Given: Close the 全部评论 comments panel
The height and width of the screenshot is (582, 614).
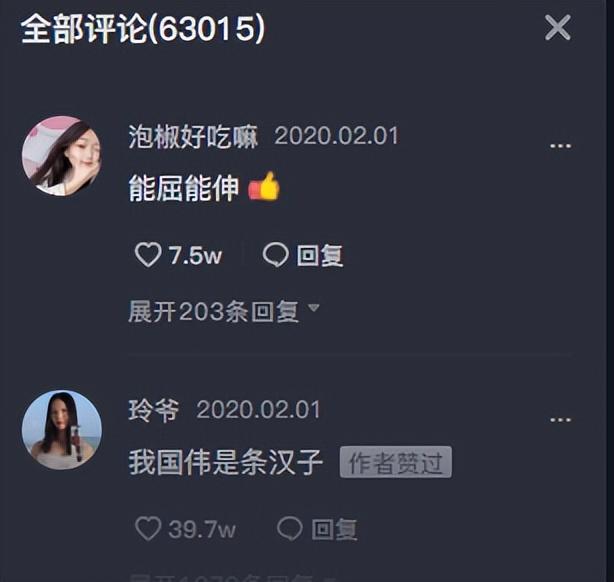Looking at the screenshot, I should [x=557, y=28].
